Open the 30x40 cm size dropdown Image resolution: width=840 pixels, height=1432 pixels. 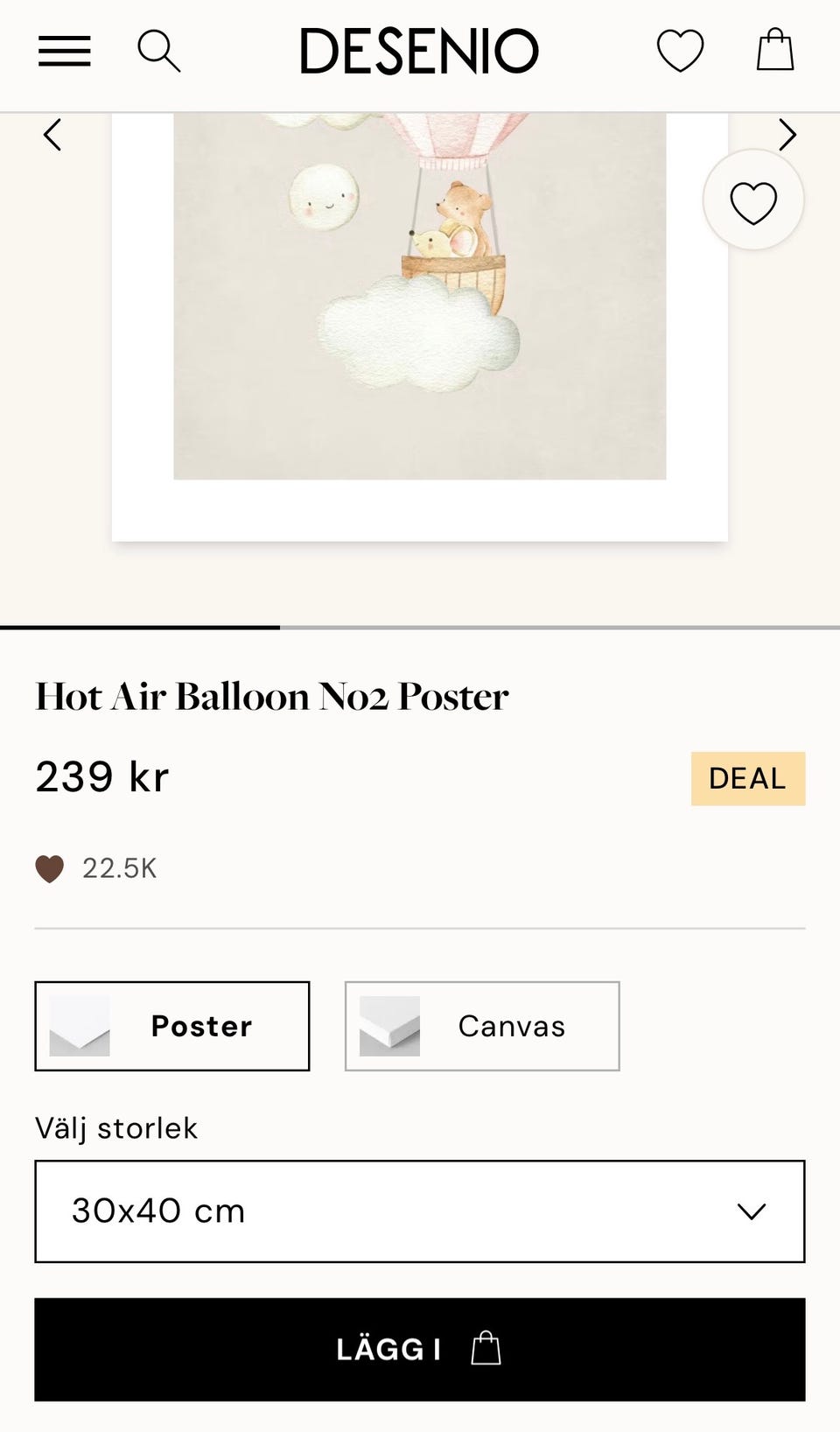(x=418, y=1211)
